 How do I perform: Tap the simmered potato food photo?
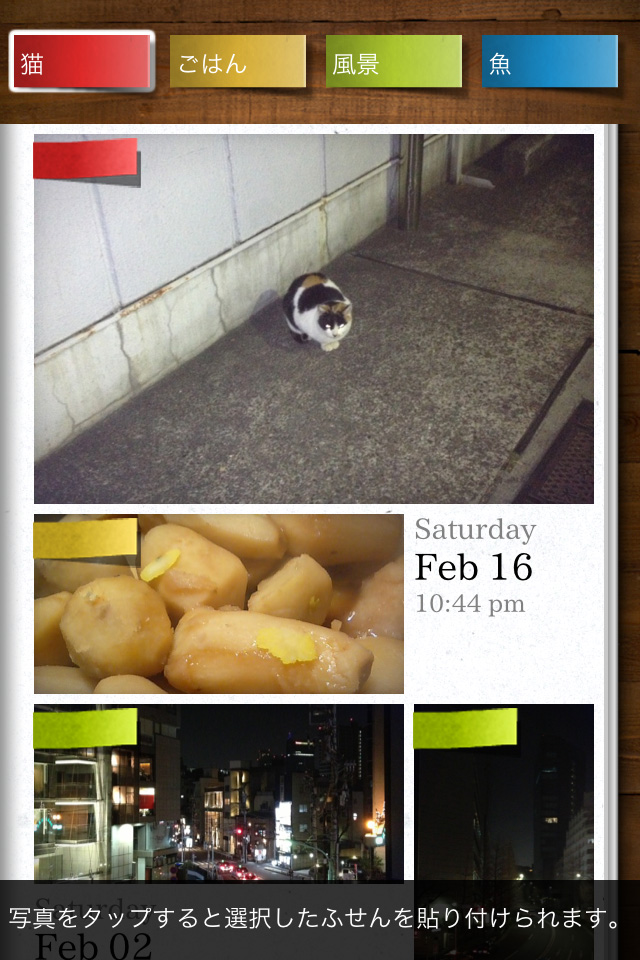(218, 605)
